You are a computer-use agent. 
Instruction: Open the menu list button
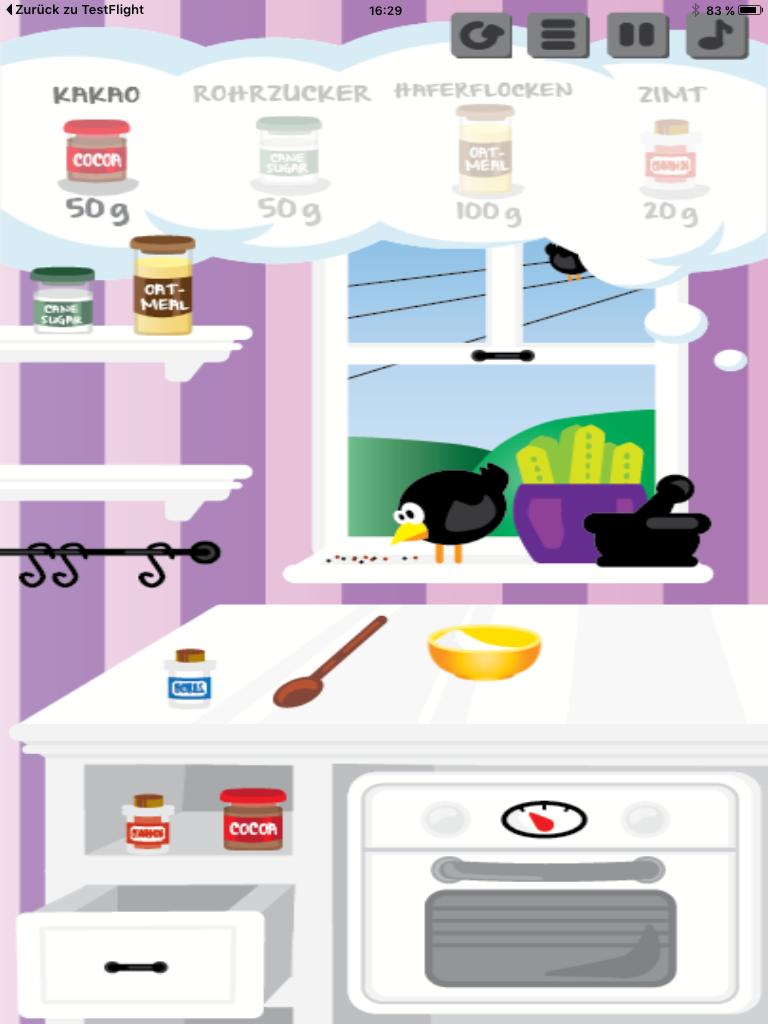tap(558, 36)
